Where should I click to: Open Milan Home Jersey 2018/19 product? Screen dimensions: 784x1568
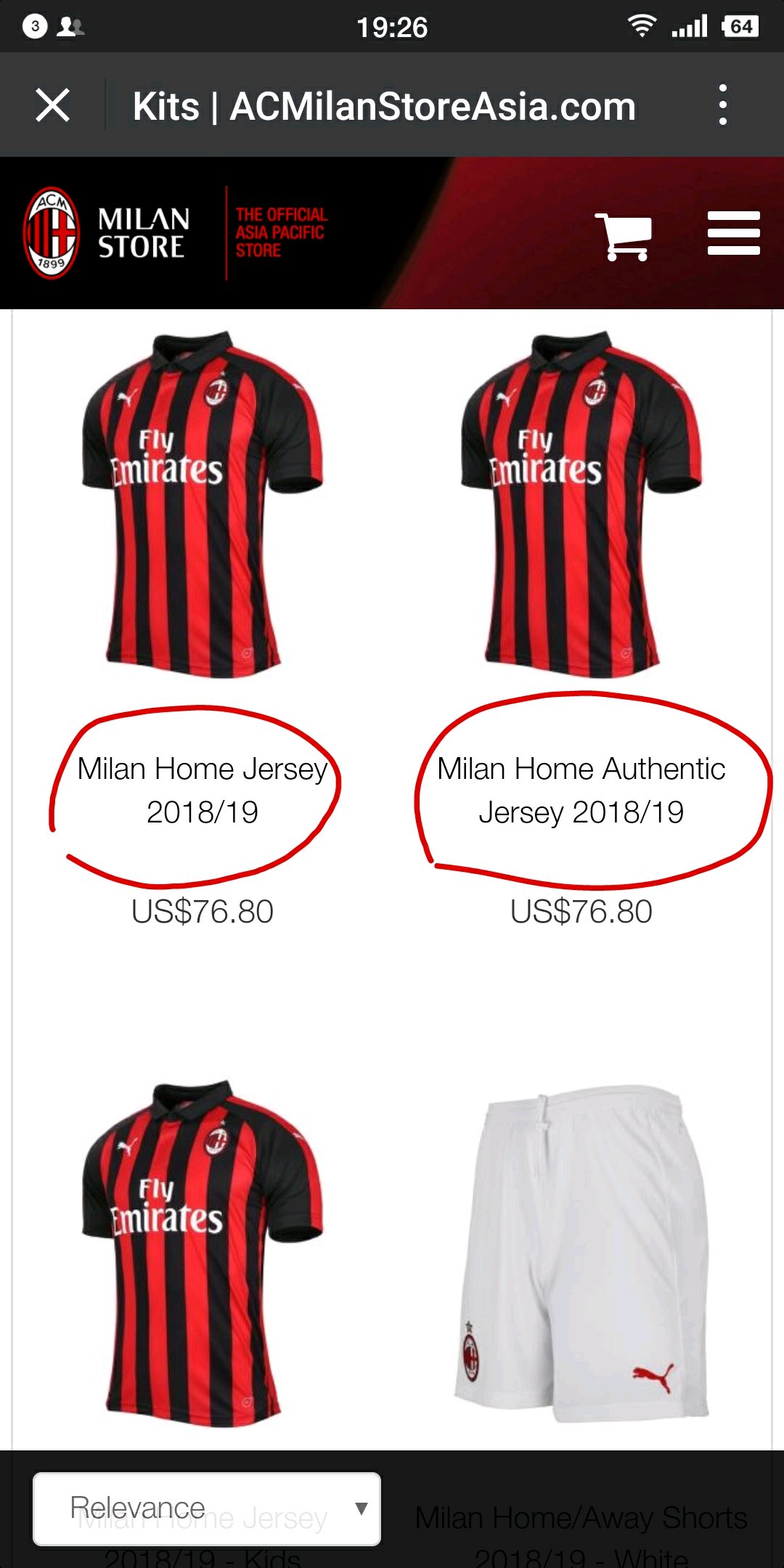[x=202, y=791]
